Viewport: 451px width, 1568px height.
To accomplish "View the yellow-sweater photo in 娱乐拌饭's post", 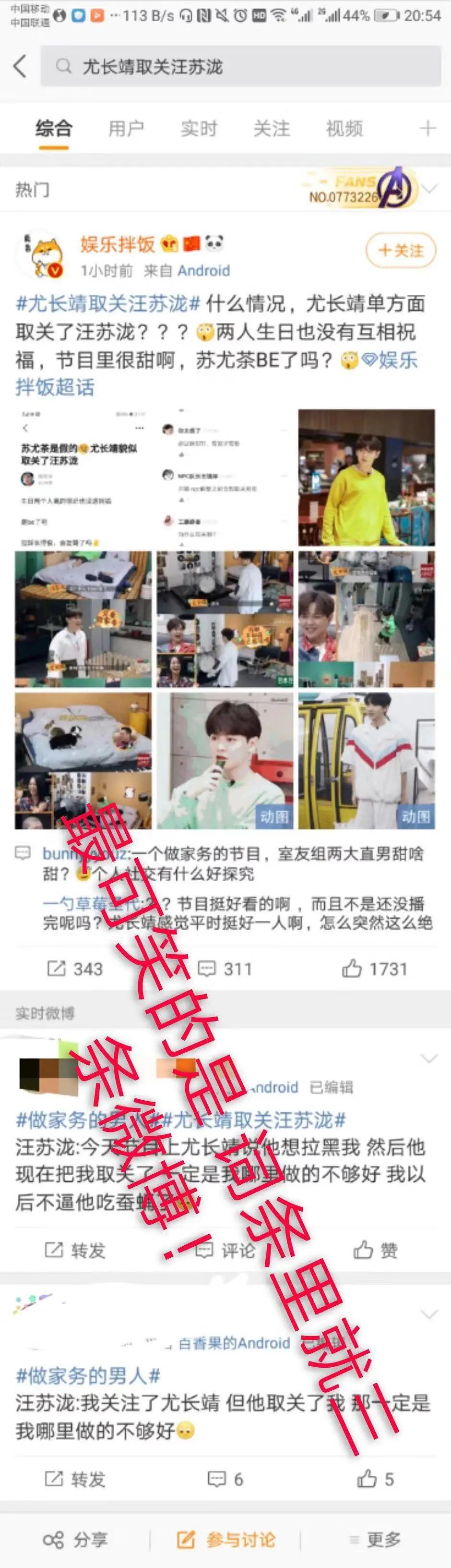I will 366,477.
